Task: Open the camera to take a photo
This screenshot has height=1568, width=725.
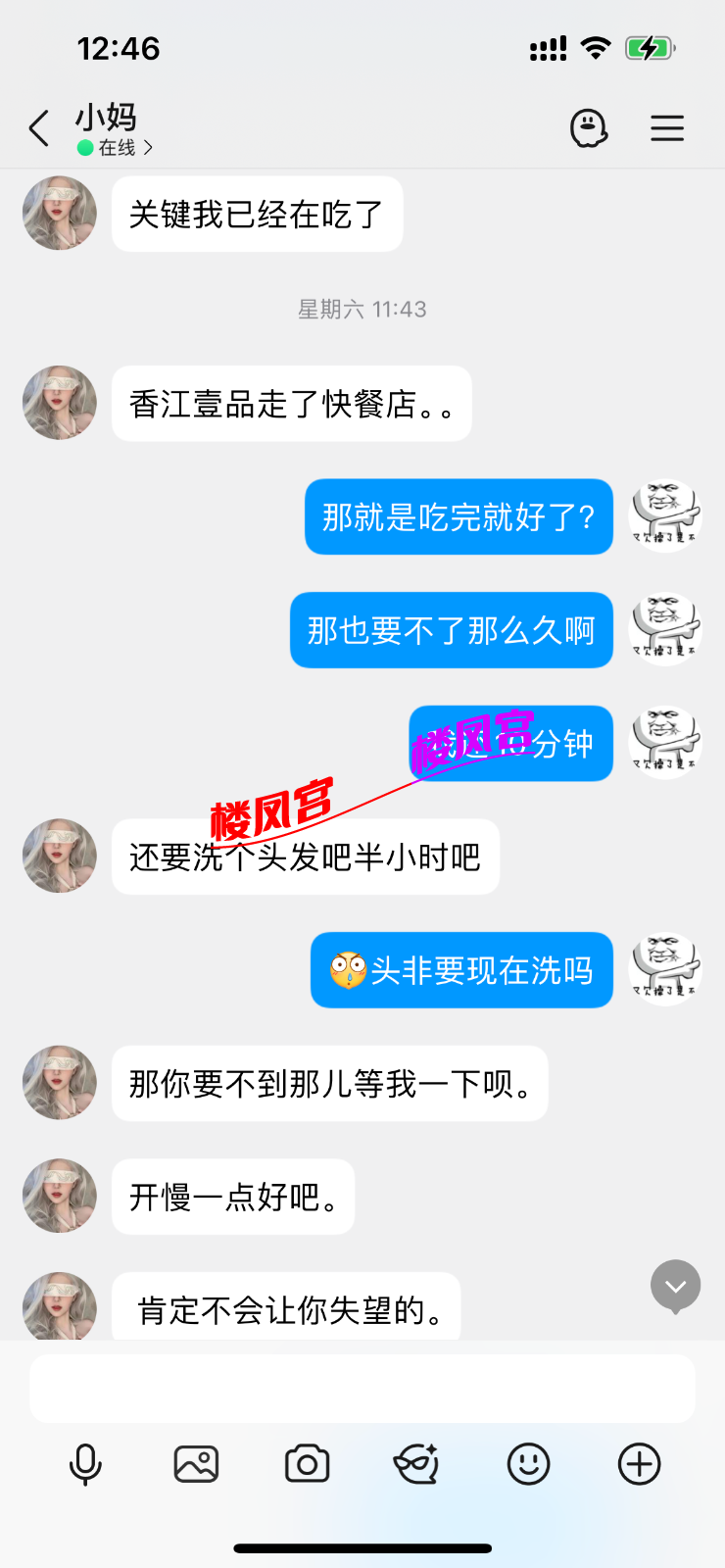Action: 307,1465
